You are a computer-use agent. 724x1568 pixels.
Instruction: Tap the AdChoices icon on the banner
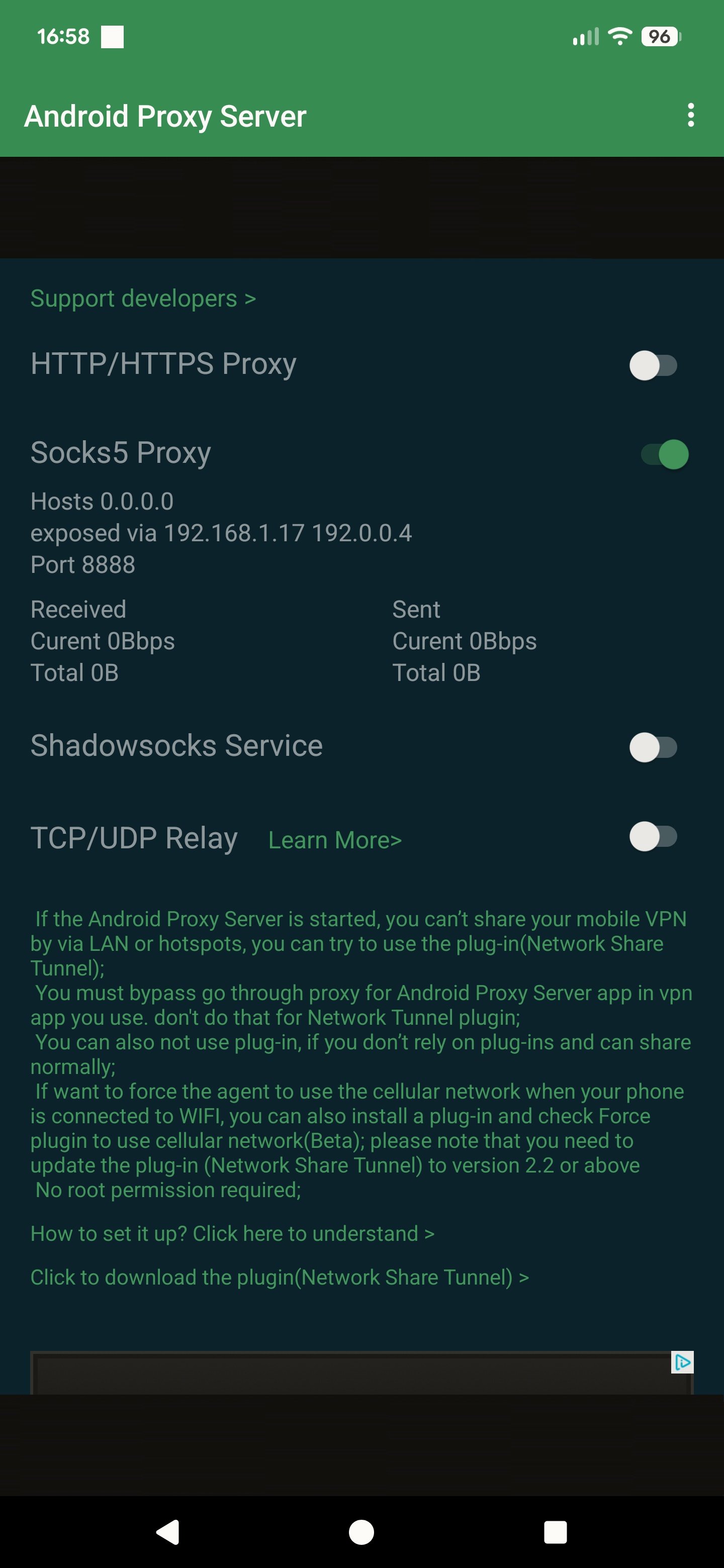682,1361
